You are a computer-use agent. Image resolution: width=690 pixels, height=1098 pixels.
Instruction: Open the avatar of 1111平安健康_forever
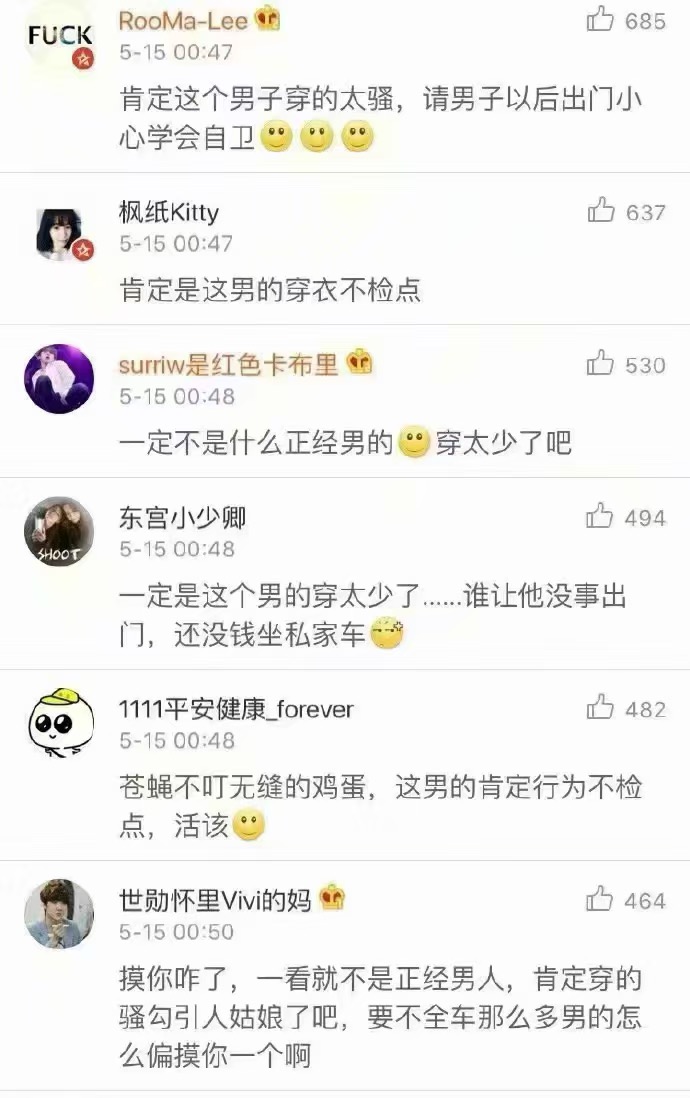coord(60,723)
